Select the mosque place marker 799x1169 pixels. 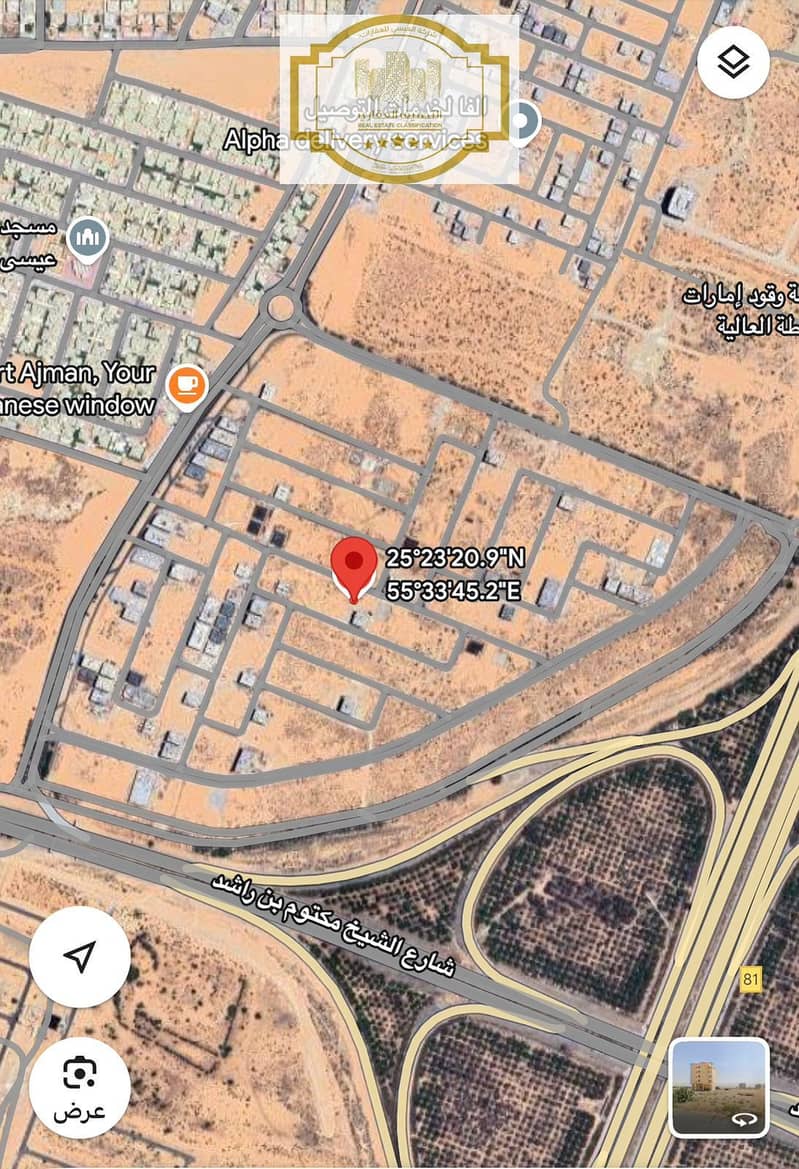[x=88, y=239]
